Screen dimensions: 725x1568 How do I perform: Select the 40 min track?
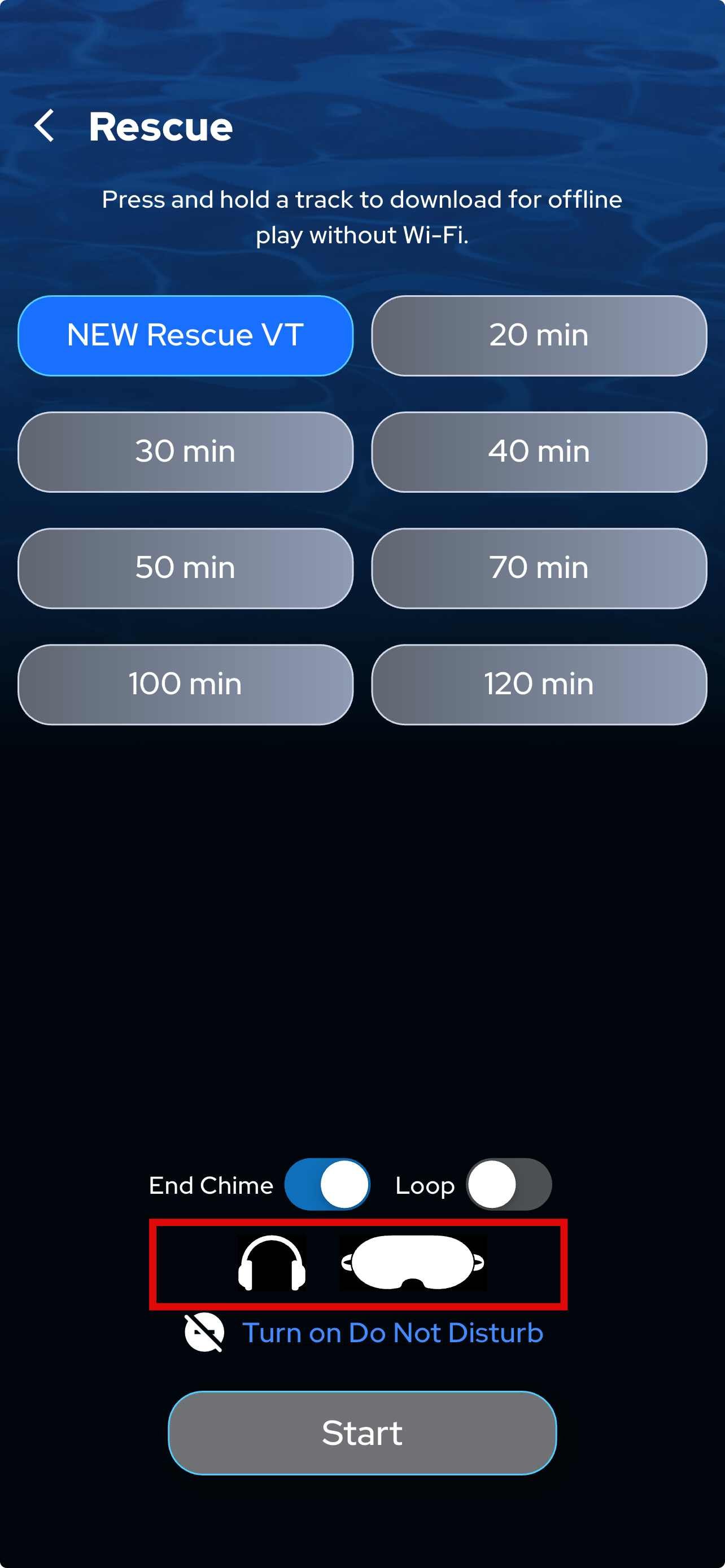click(x=539, y=452)
